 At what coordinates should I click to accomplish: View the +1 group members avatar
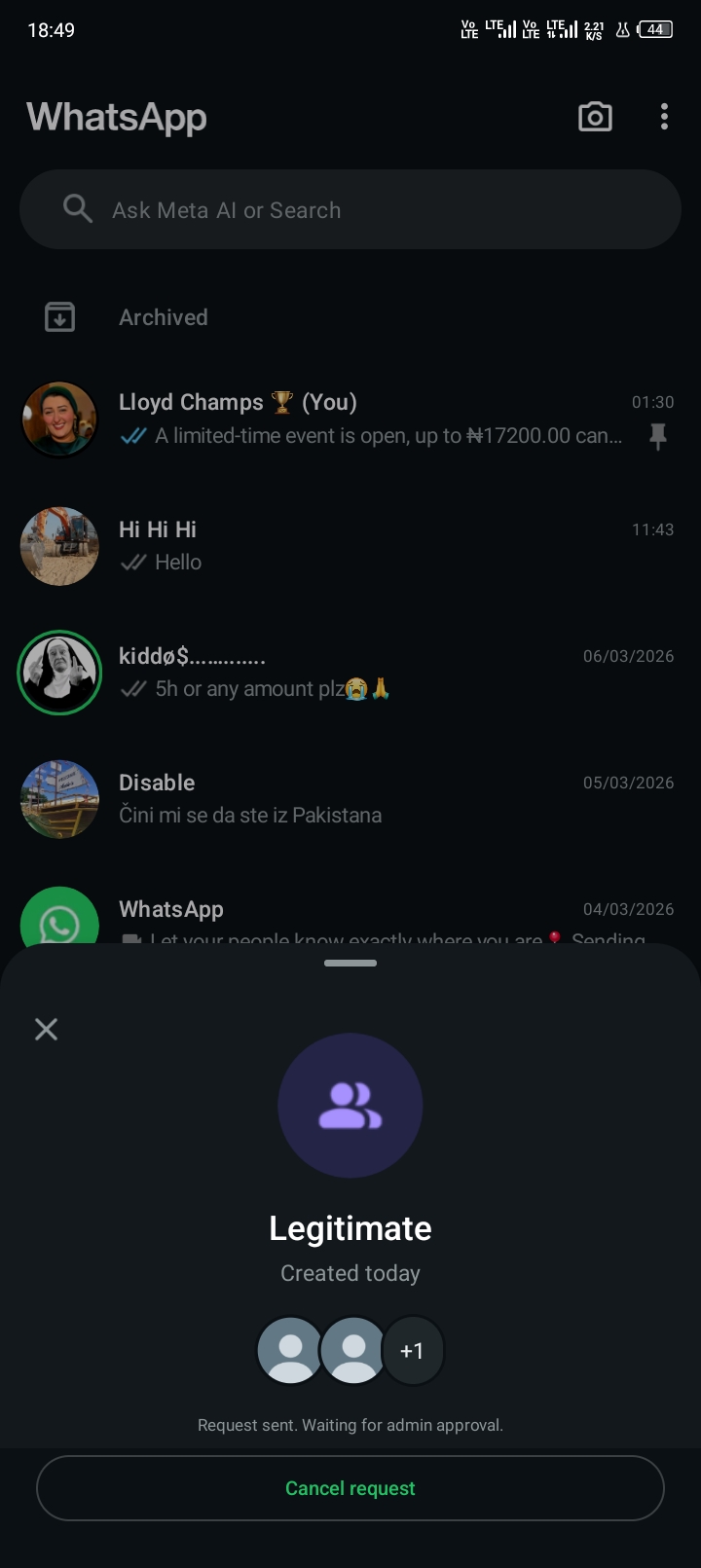[412, 1351]
